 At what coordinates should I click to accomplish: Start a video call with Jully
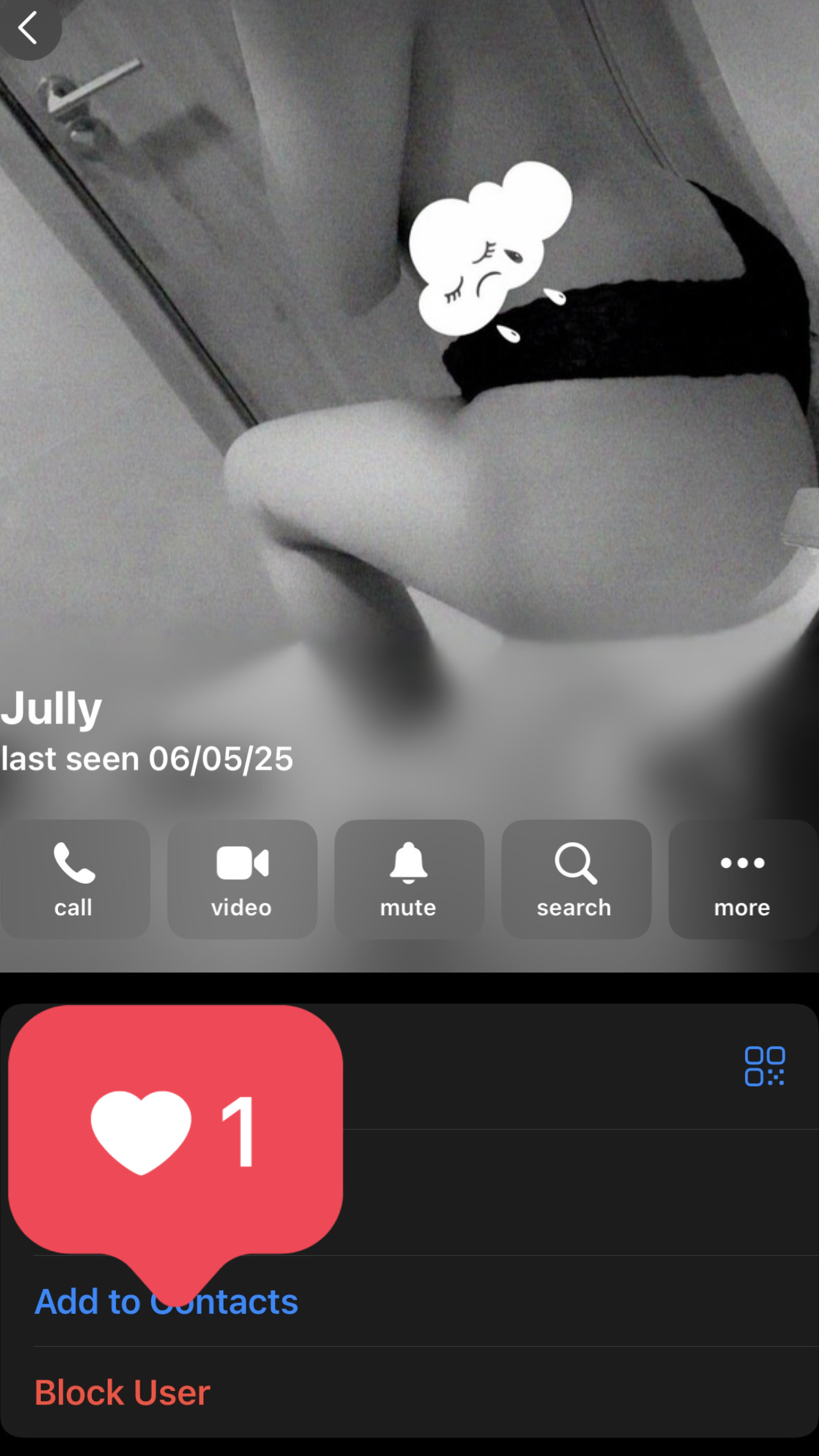242,878
